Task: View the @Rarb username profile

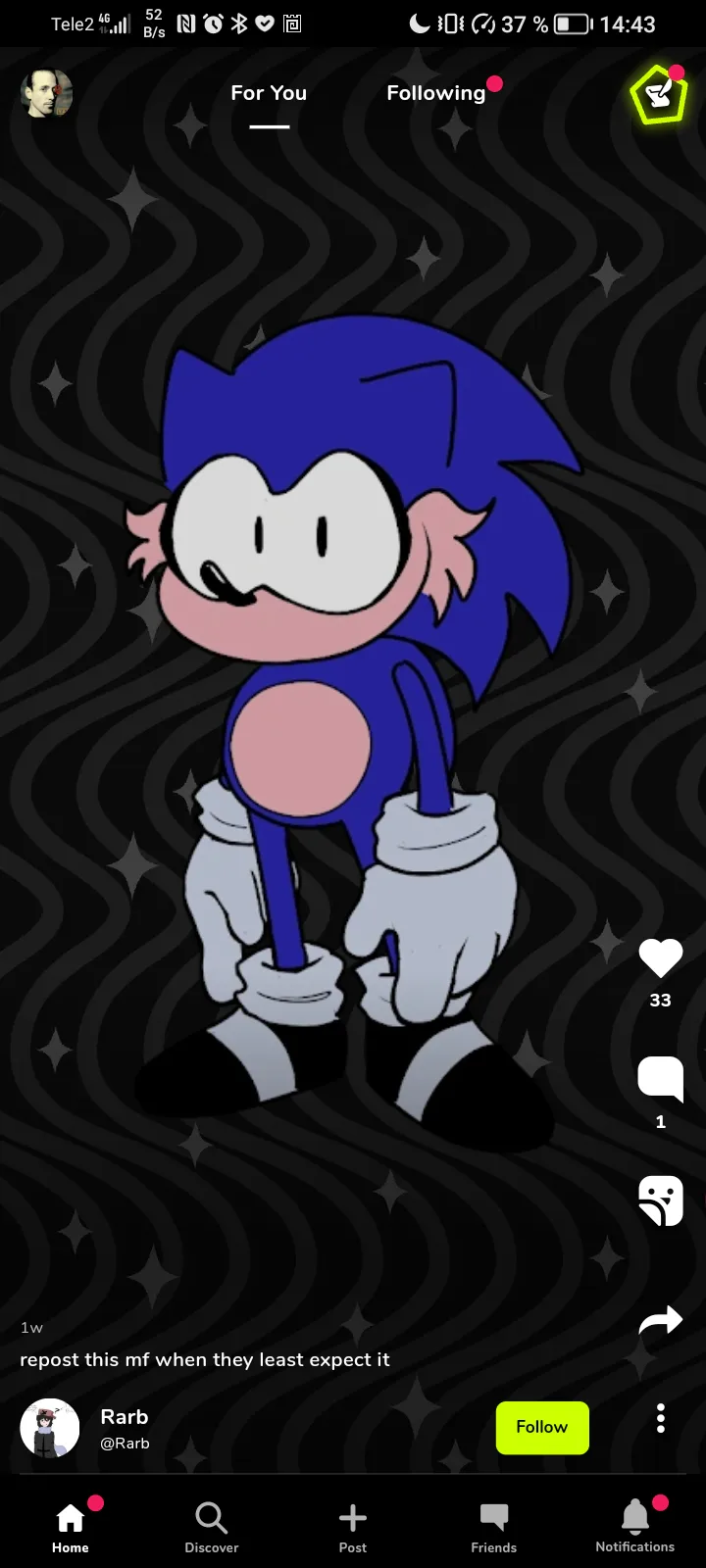Action: [125, 1443]
